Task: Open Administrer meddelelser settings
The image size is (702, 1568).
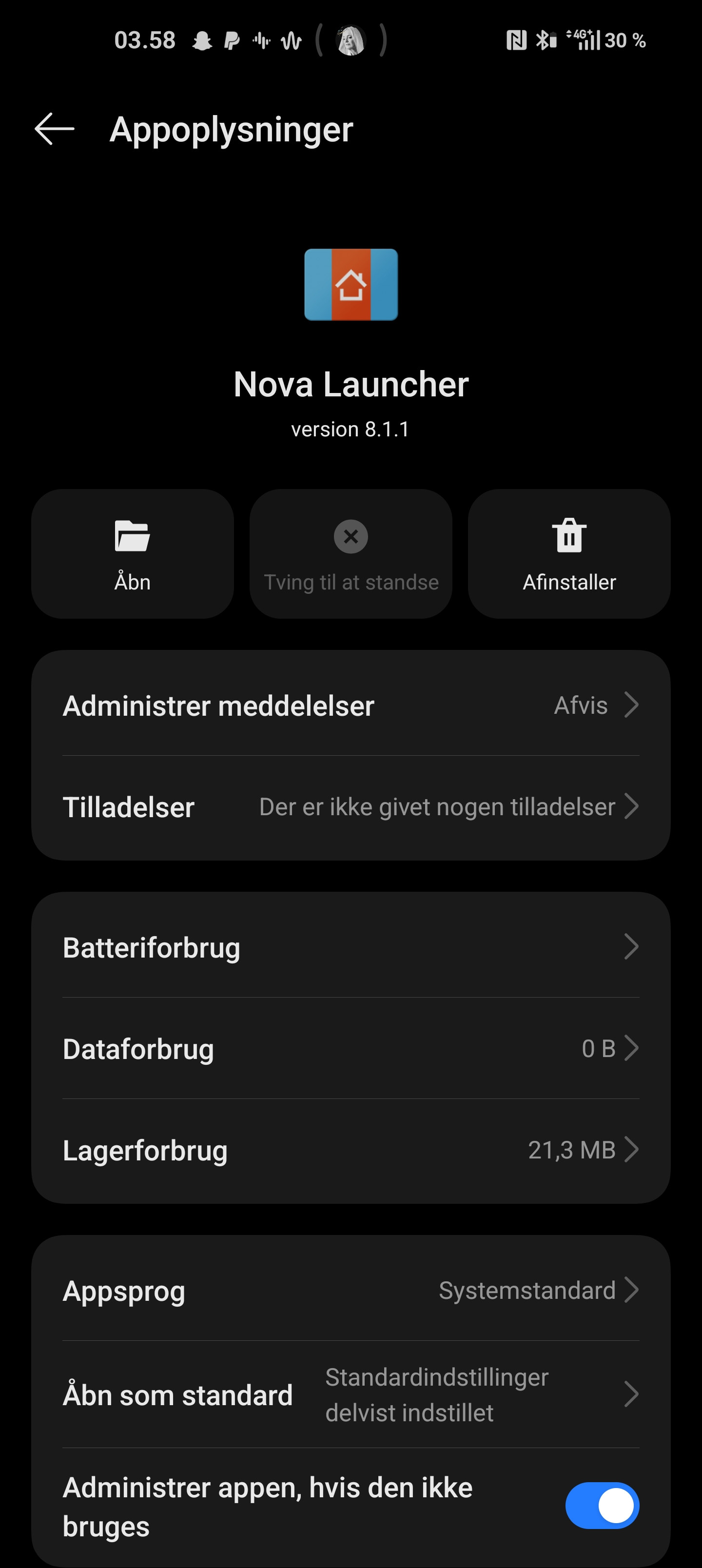Action: [x=351, y=706]
